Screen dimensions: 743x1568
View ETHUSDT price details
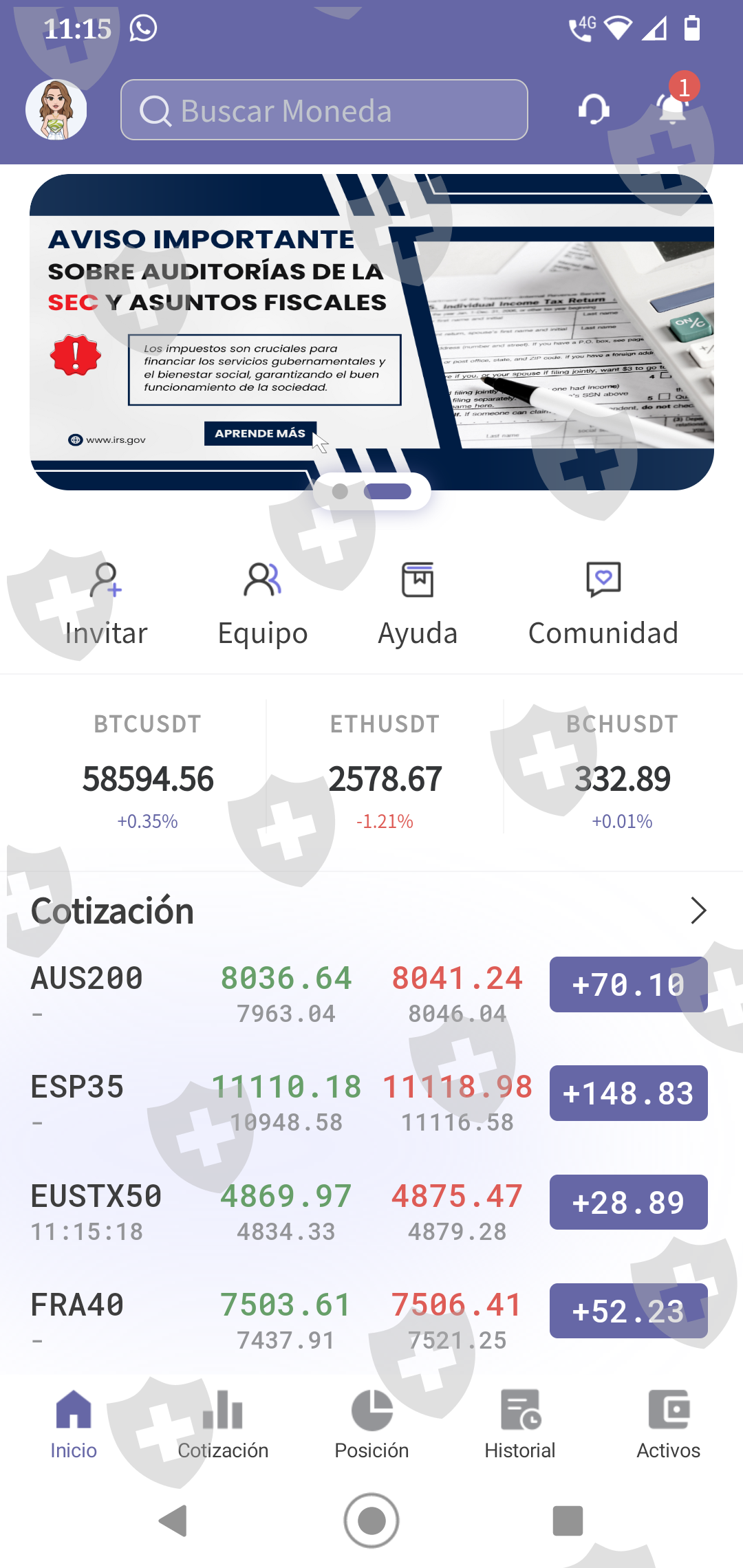(385, 770)
